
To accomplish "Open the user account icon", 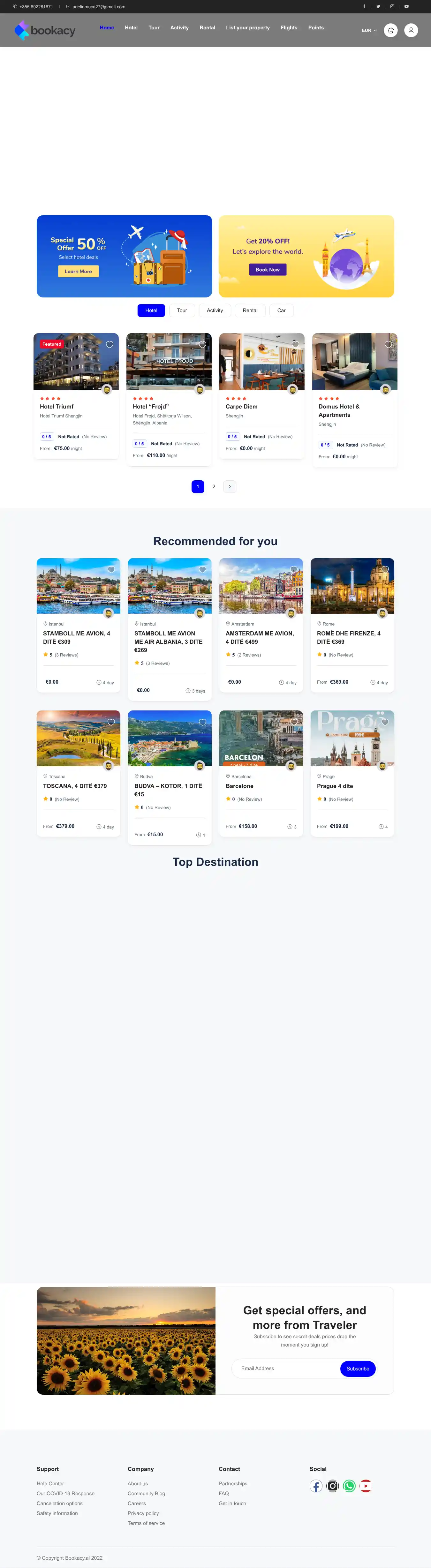I will click(x=411, y=30).
